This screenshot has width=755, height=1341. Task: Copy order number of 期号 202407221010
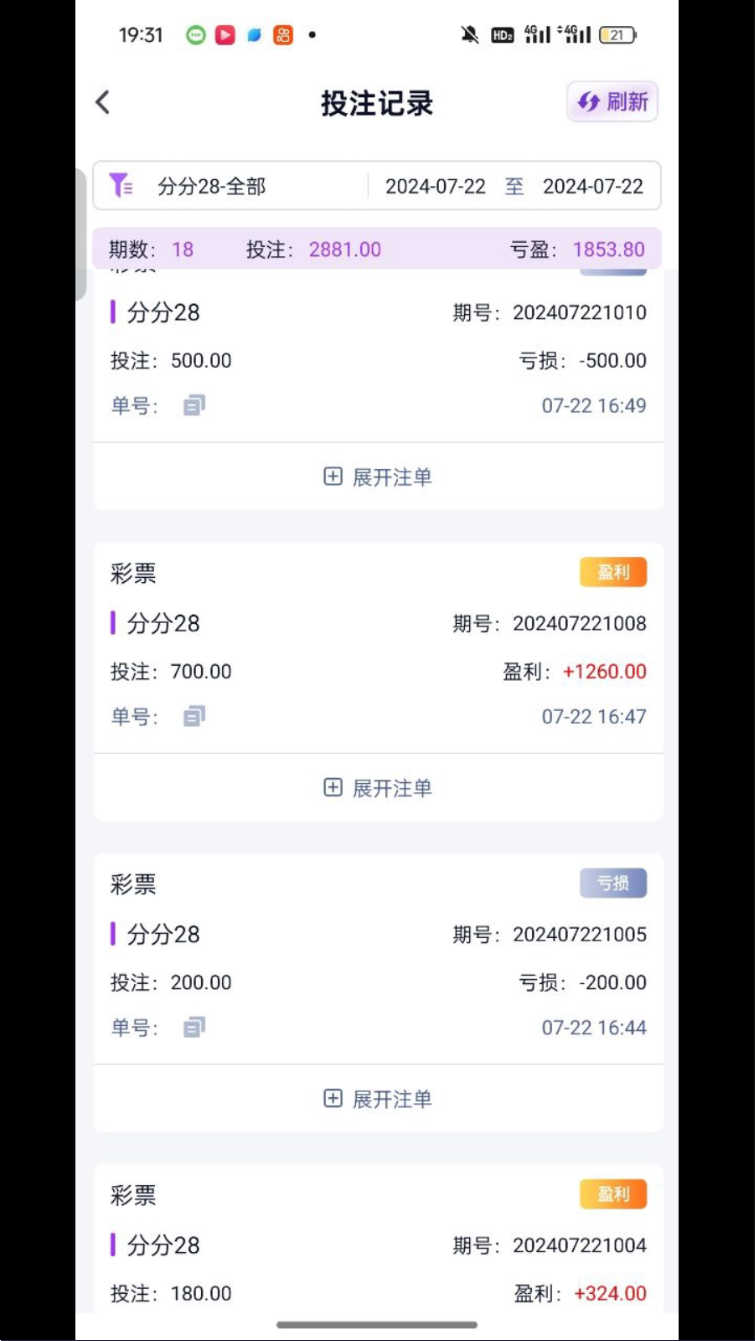pos(194,405)
